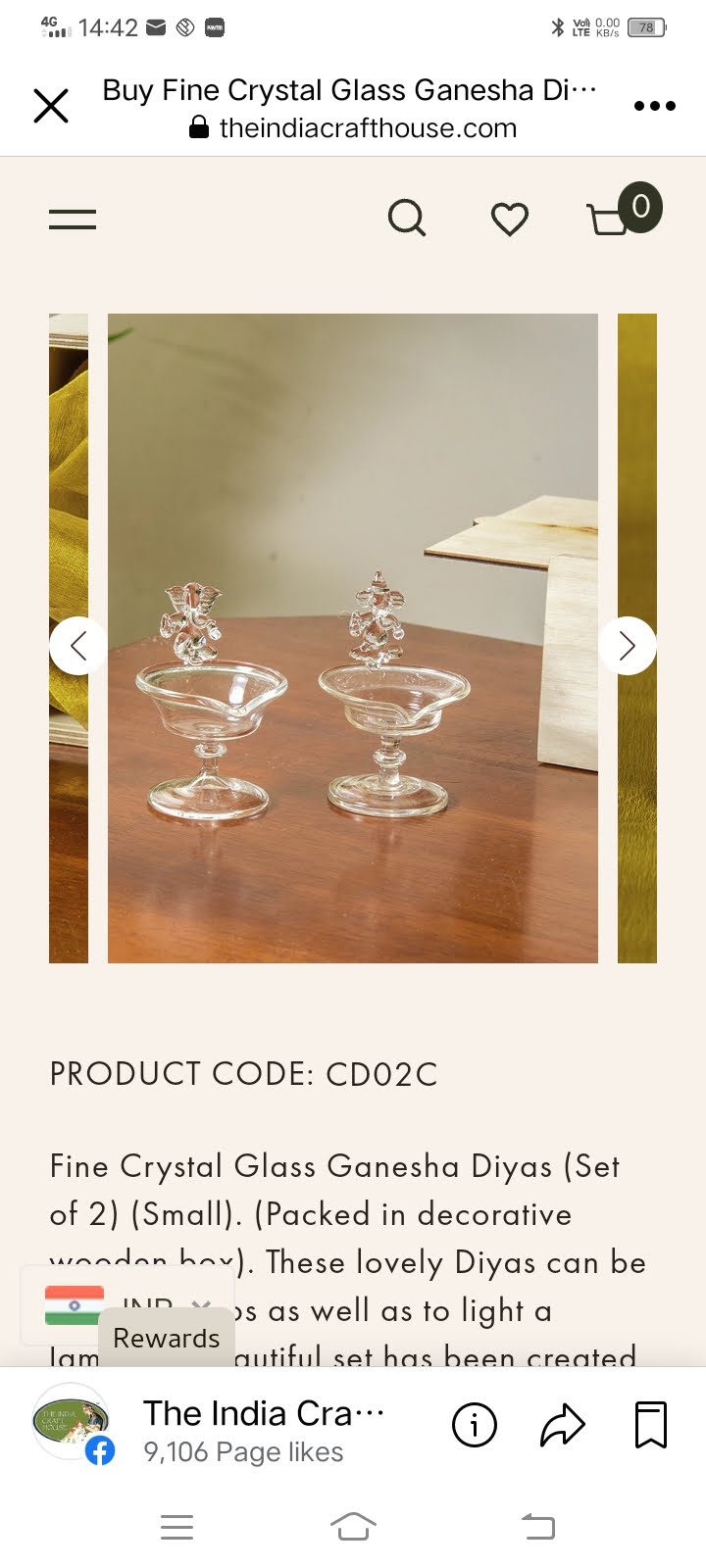The image size is (706, 1568).
Task: Open the page info icon
Action: click(x=474, y=1426)
